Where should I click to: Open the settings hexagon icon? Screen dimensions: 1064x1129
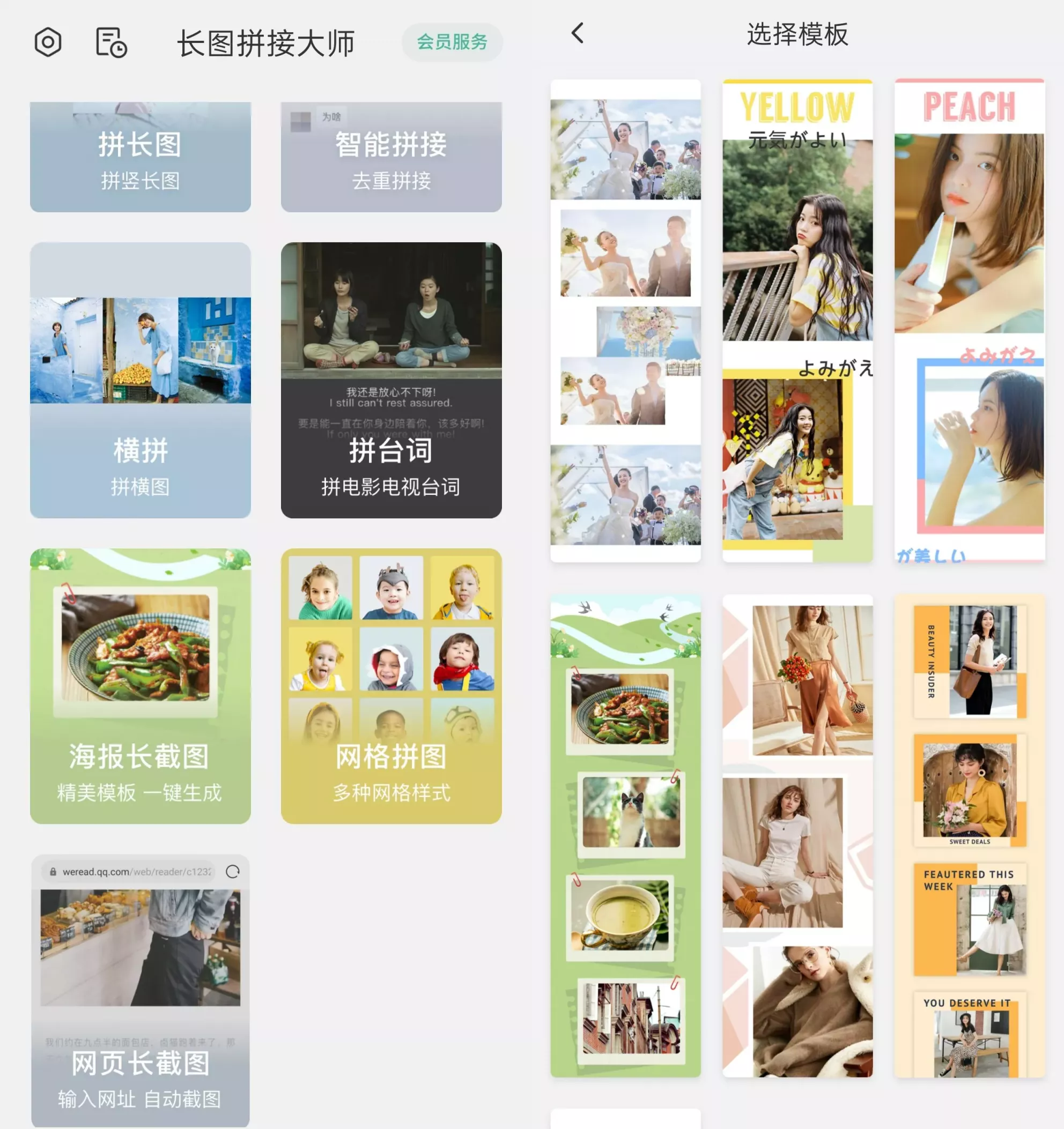[x=48, y=42]
